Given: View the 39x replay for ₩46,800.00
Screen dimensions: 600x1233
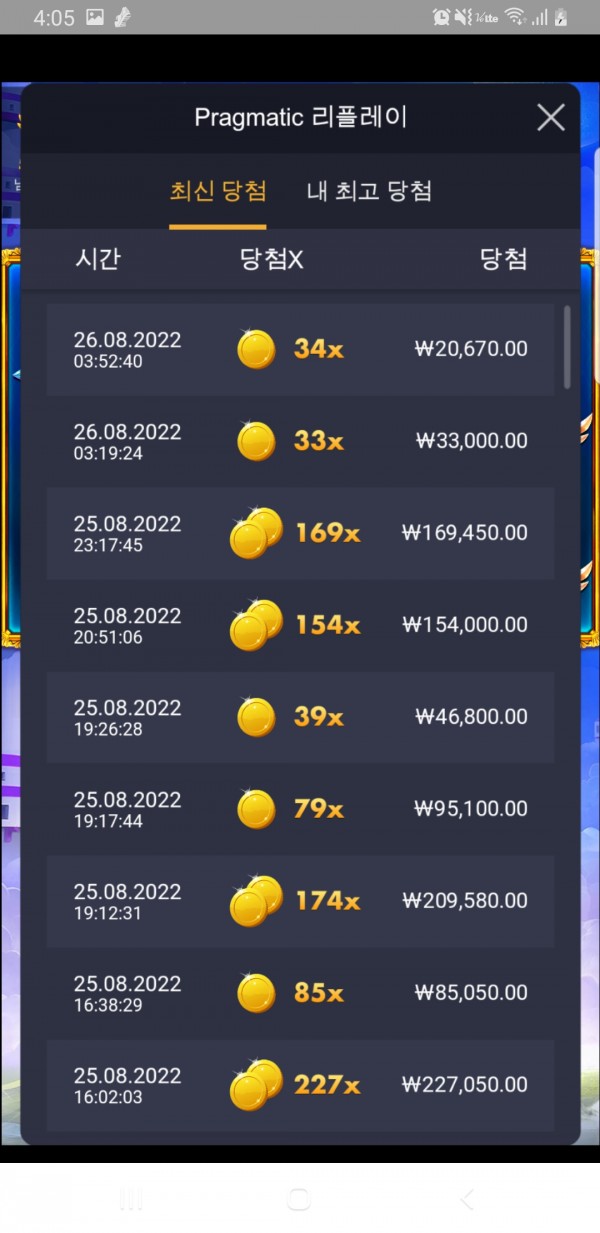Looking at the screenshot, I should (x=300, y=717).
